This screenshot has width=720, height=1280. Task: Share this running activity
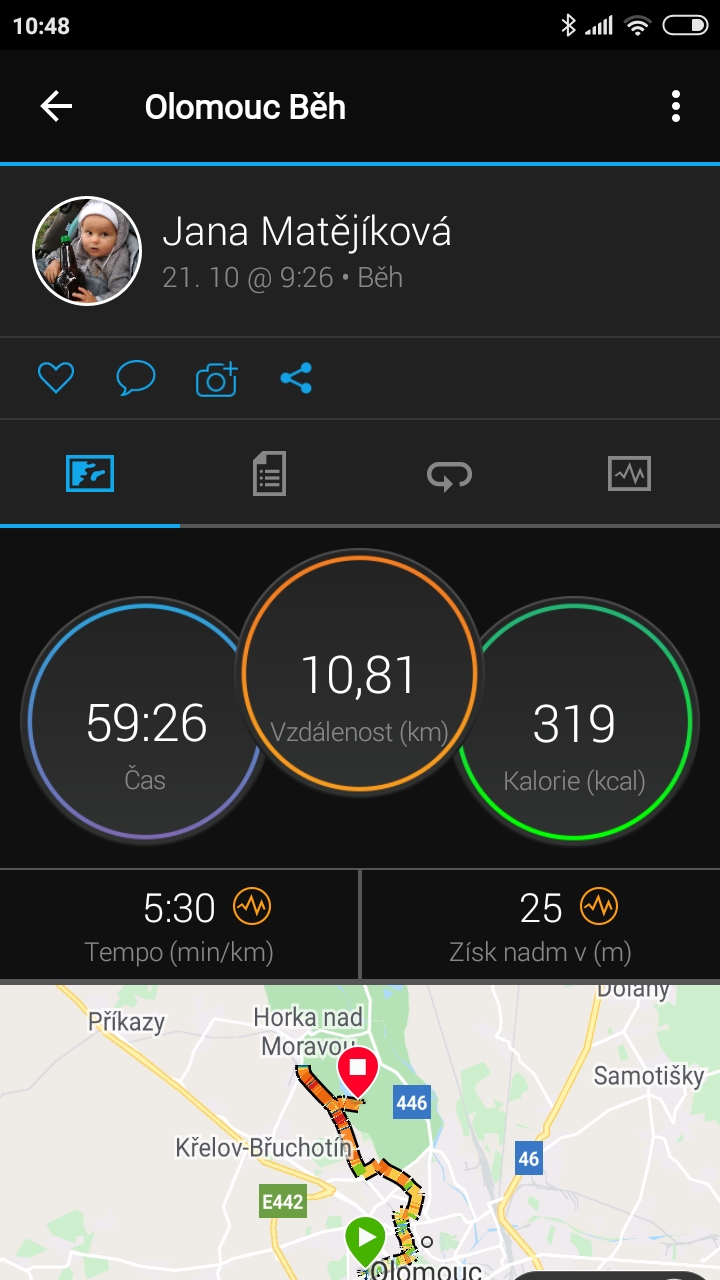(x=296, y=378)
